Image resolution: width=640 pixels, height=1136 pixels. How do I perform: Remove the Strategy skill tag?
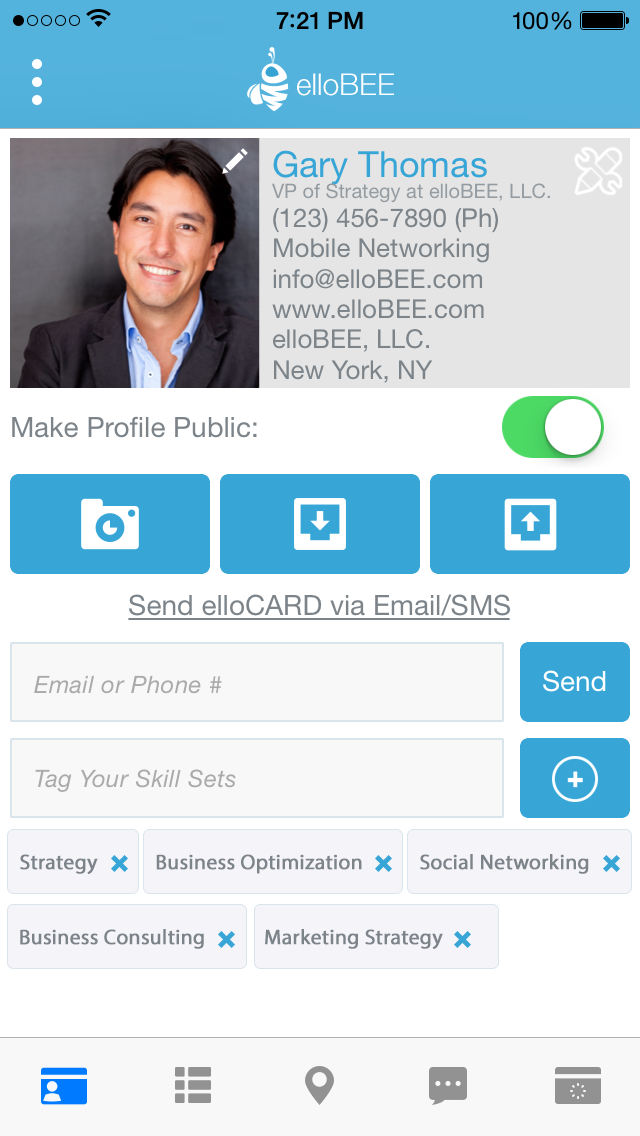(x=119, y=863)
